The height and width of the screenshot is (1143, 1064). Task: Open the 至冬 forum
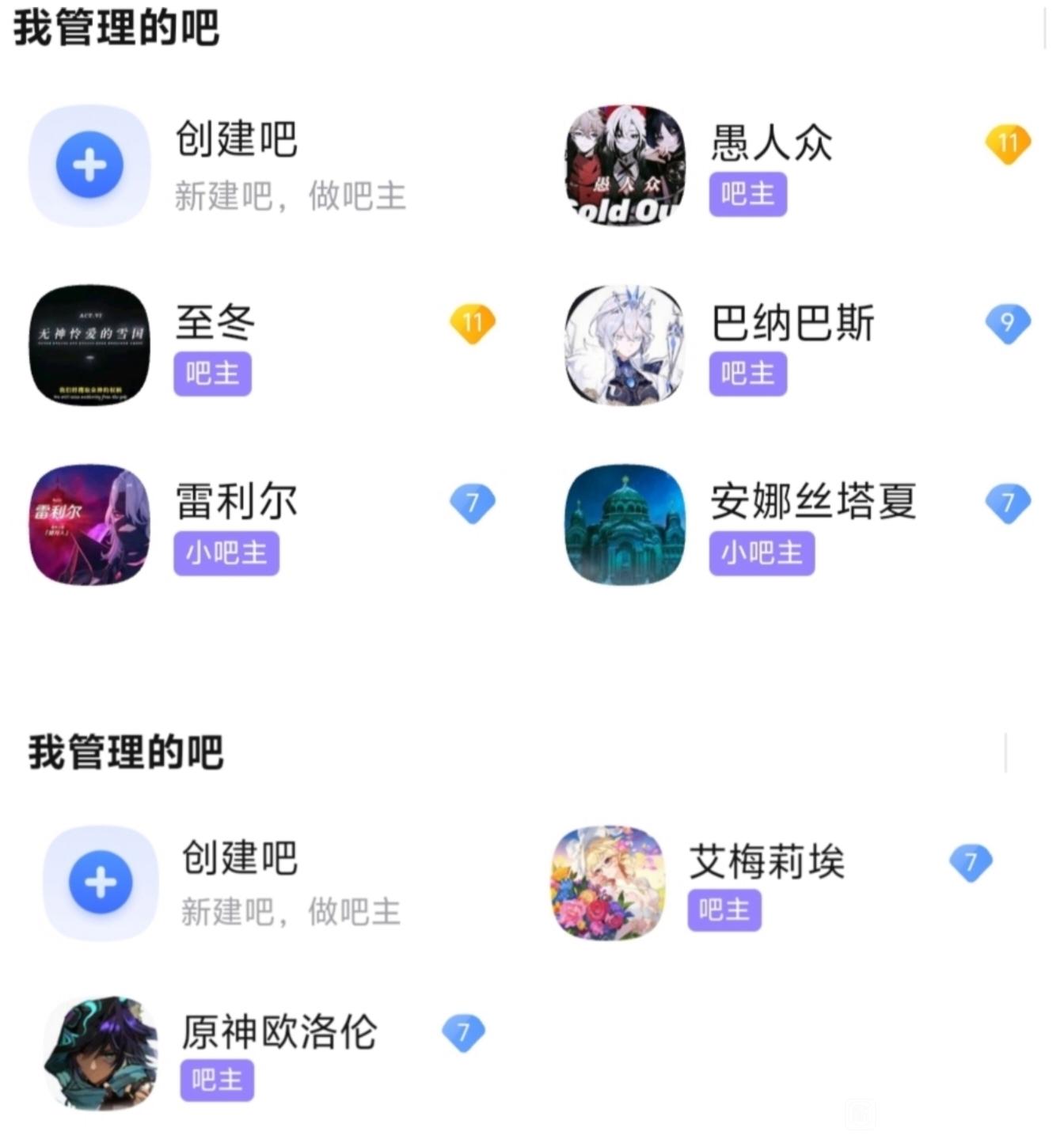pos(215,323)
